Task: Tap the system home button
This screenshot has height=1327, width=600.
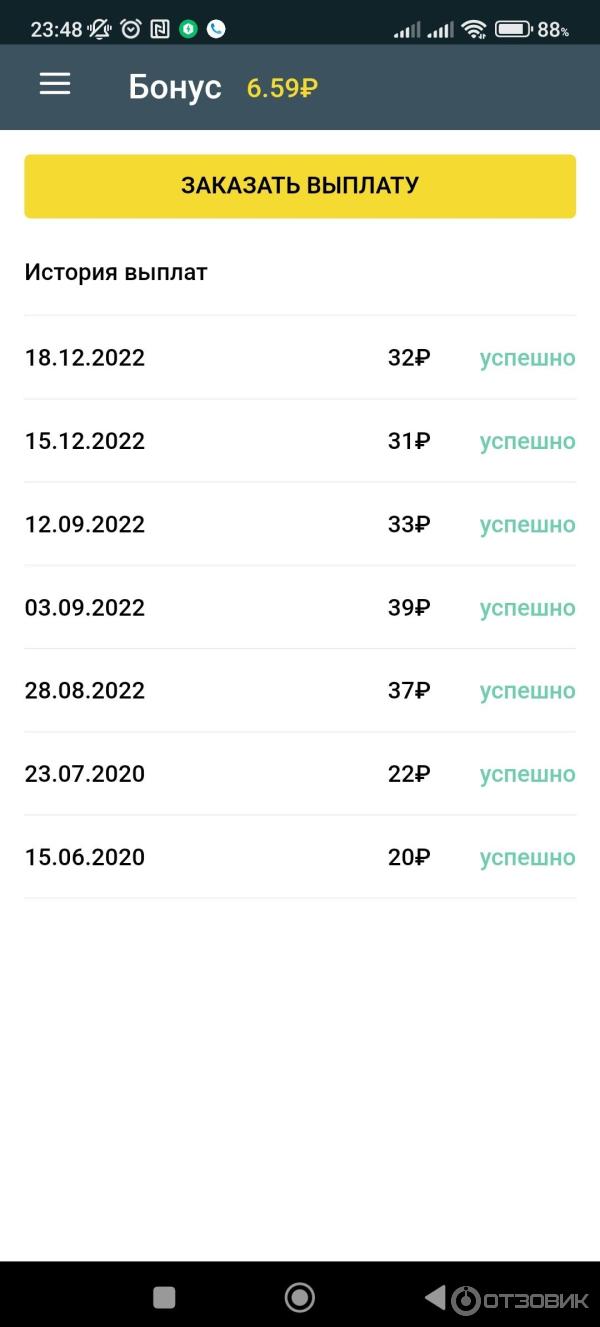Action: click(x=299, y=1297)
